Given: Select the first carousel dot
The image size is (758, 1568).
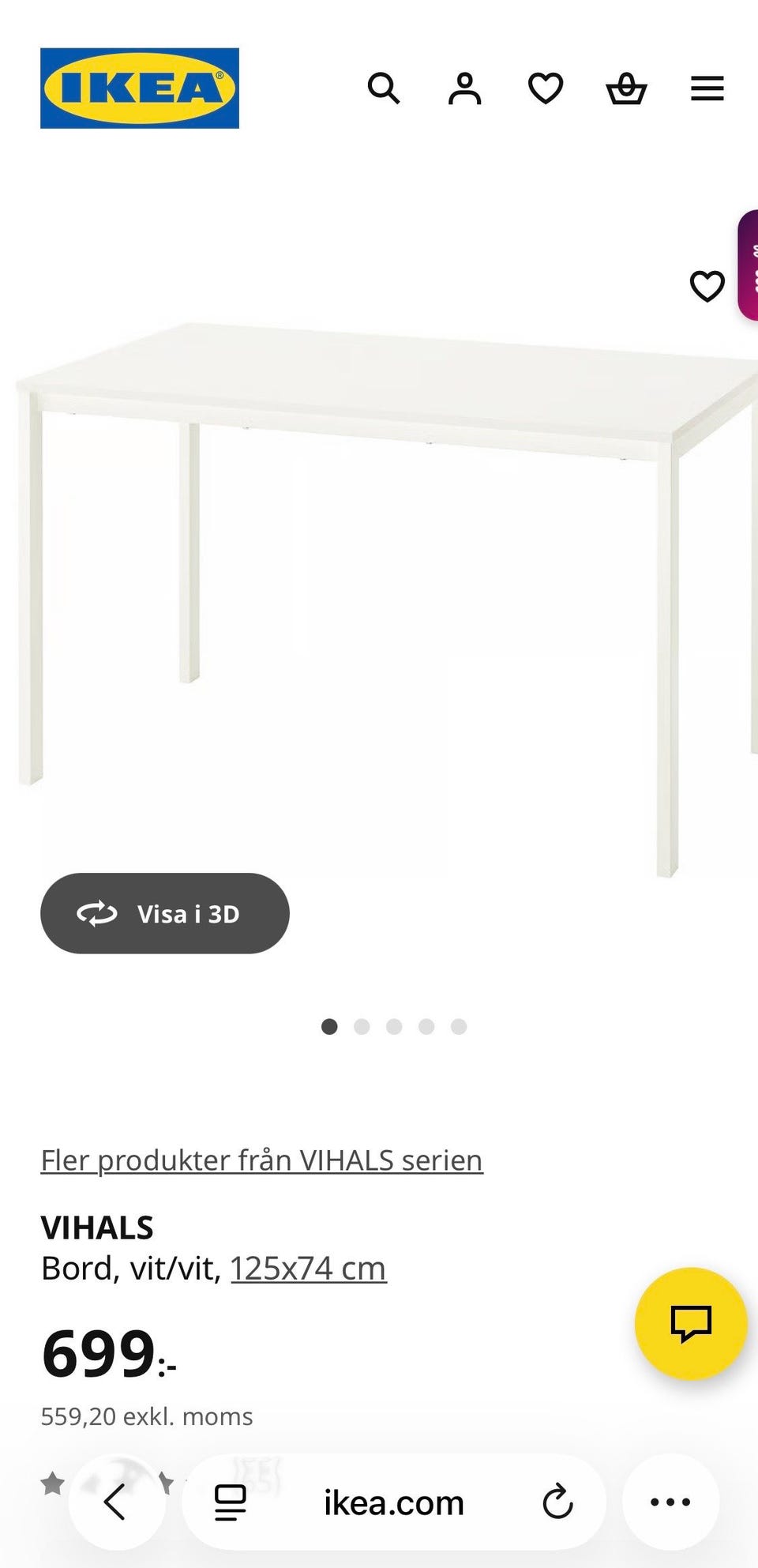Looking at the screenshot, I should (x=331, y=1027).
